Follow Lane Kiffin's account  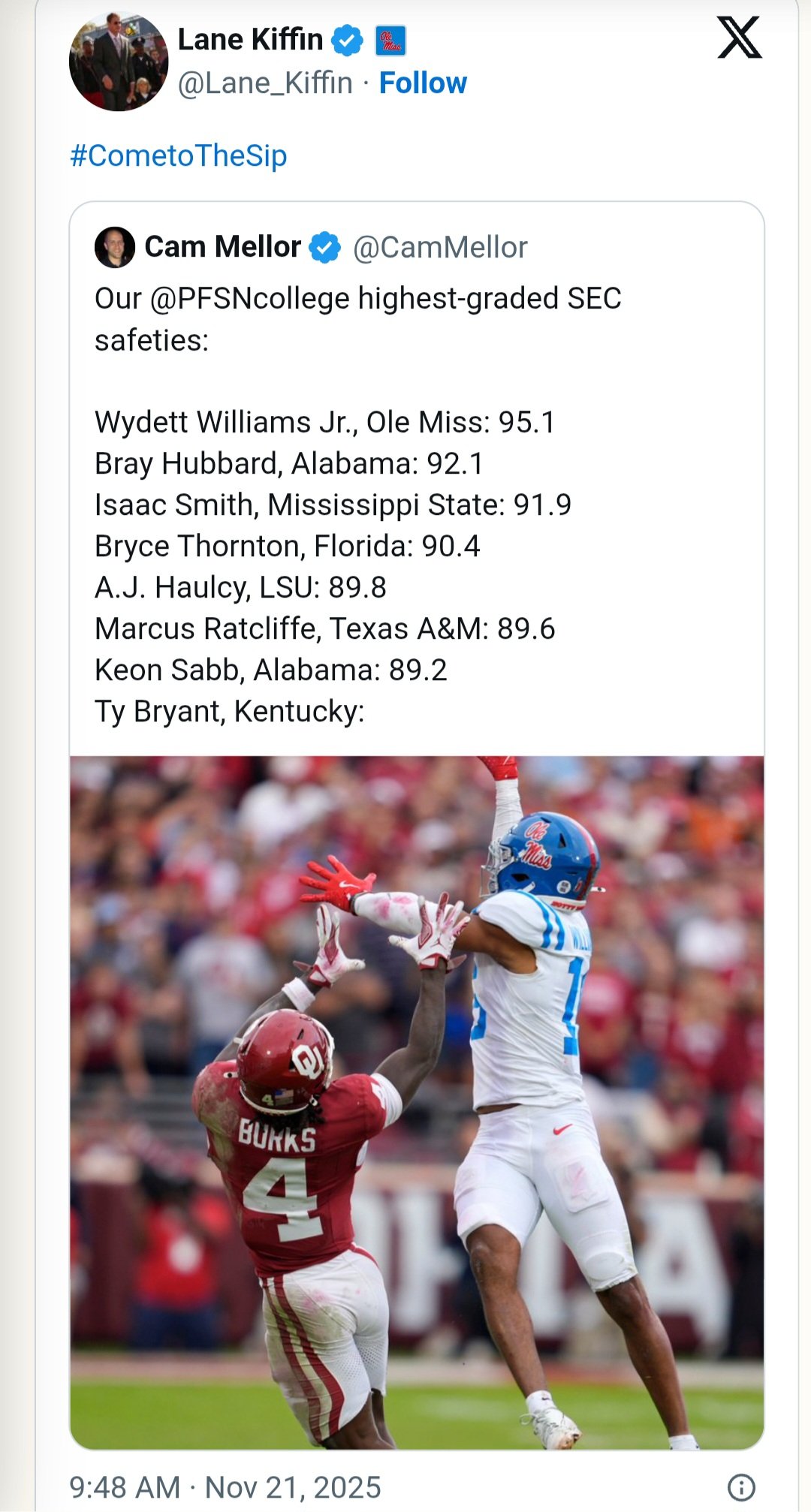tap(423, 83)
